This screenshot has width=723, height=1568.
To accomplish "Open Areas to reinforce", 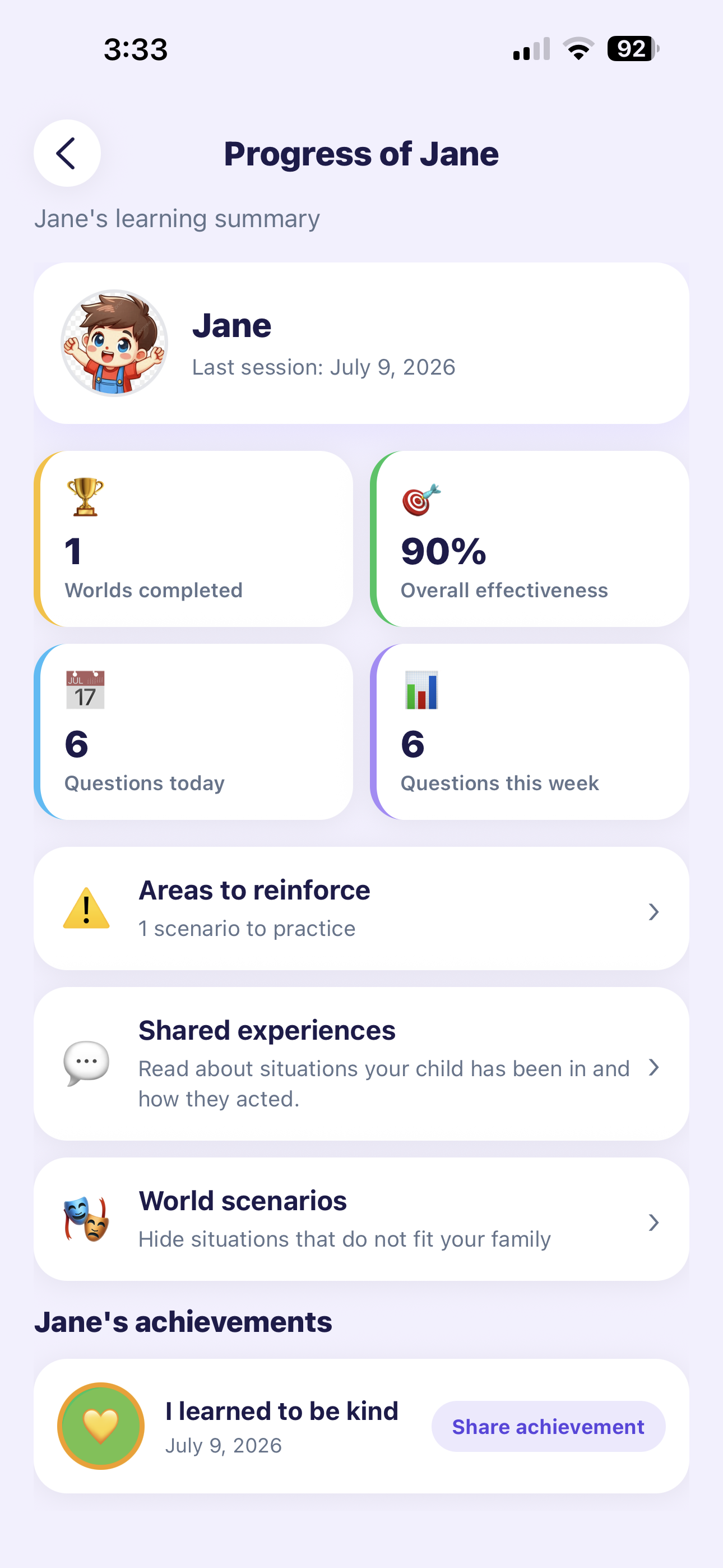I will pyautogui.click(x=361, y=908).
